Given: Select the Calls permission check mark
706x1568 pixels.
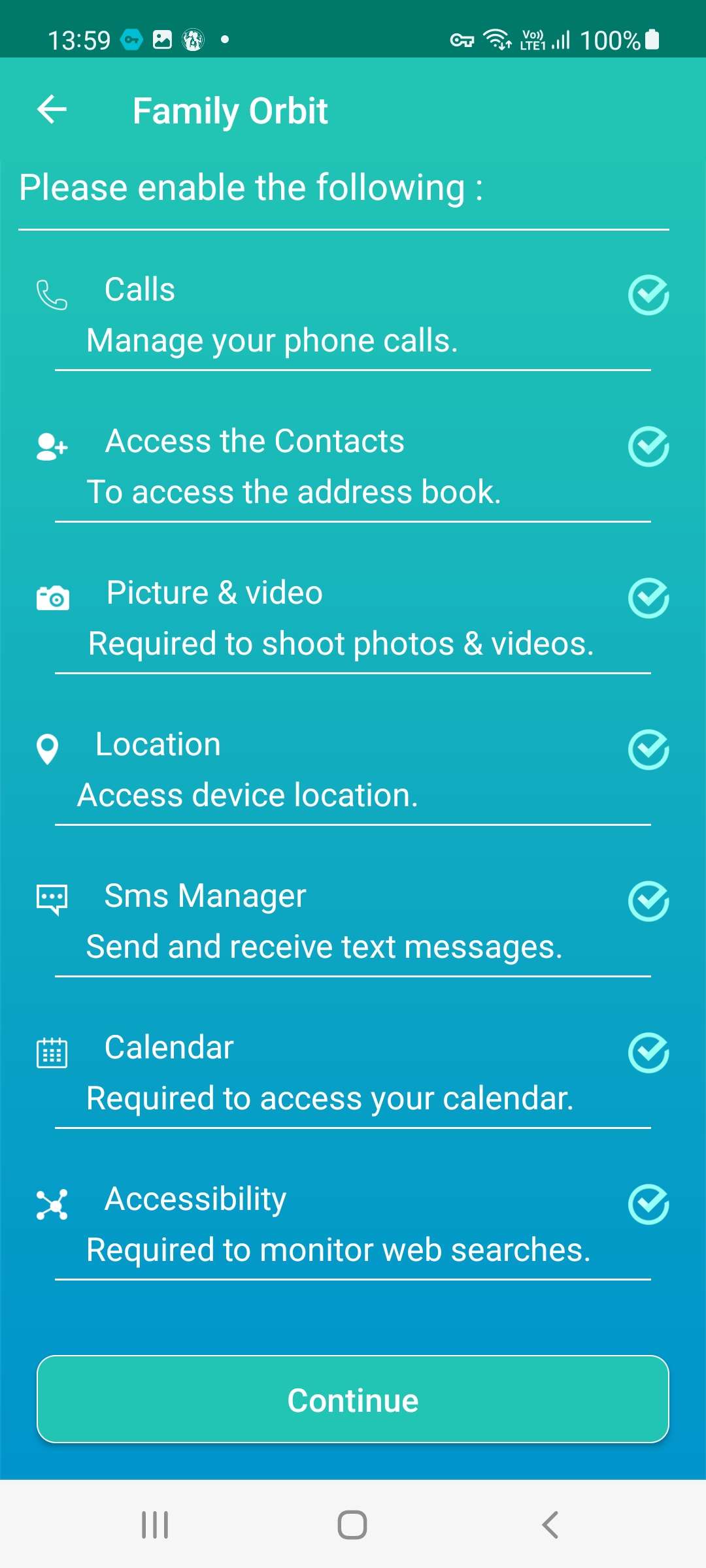Looking at the screenshot, I should [648, 295].
